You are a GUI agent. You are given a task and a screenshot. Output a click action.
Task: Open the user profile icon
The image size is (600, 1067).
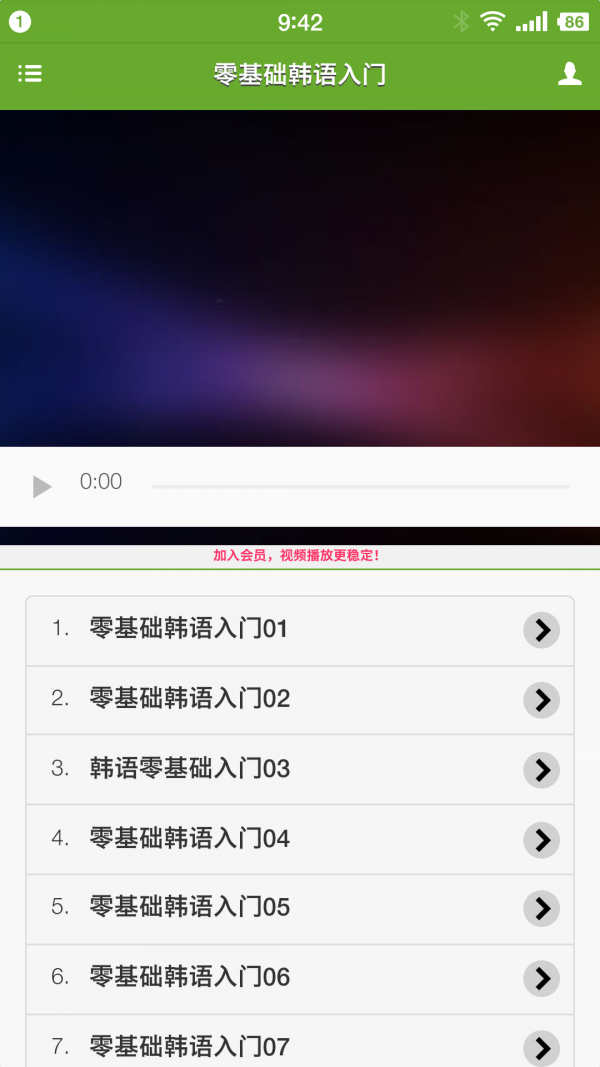(x=569, y=74)
